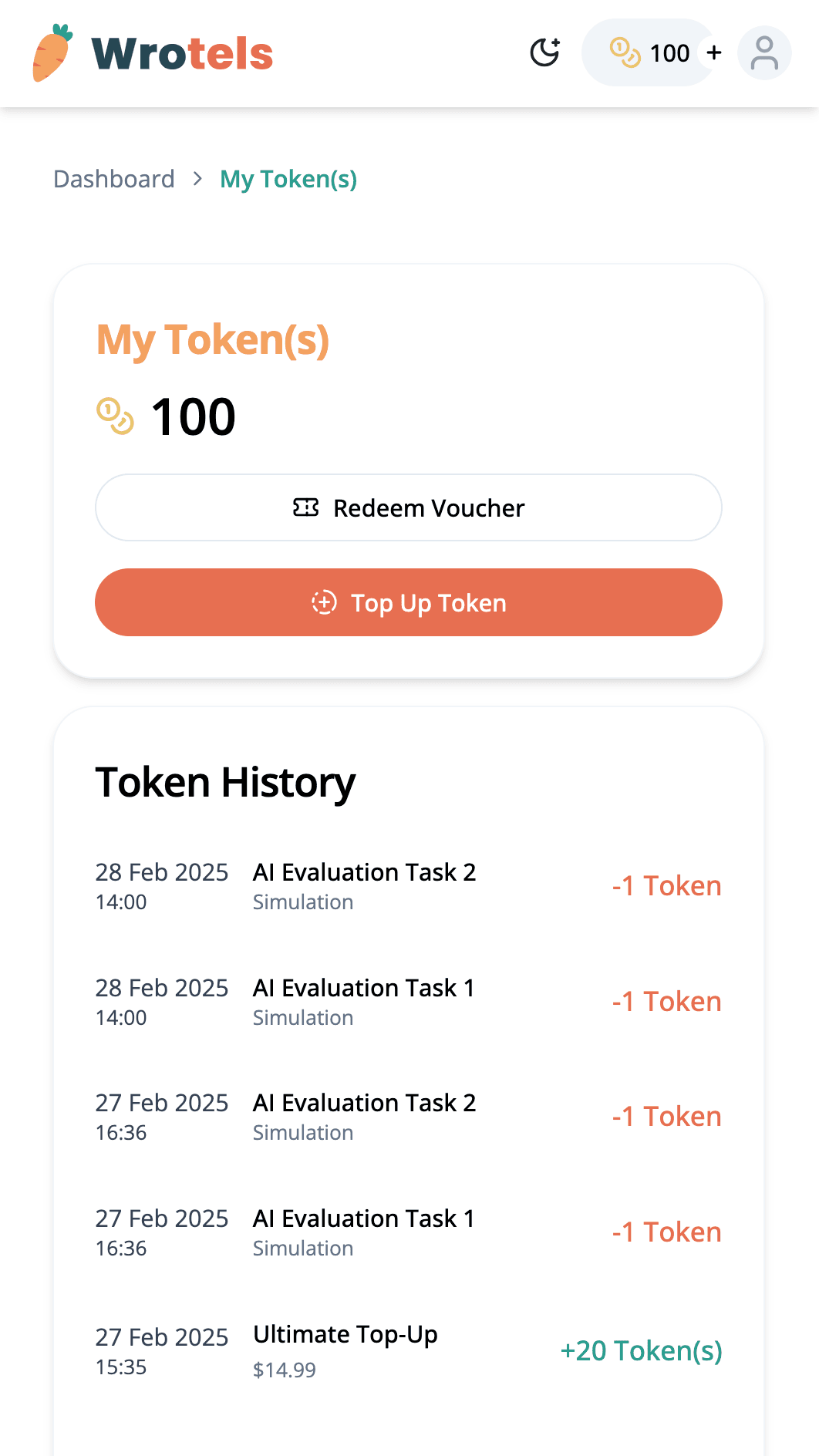Open the Dashboard breadcrumb link
The width and height of the screenshot is (819, 1456).
pos(113,179)
